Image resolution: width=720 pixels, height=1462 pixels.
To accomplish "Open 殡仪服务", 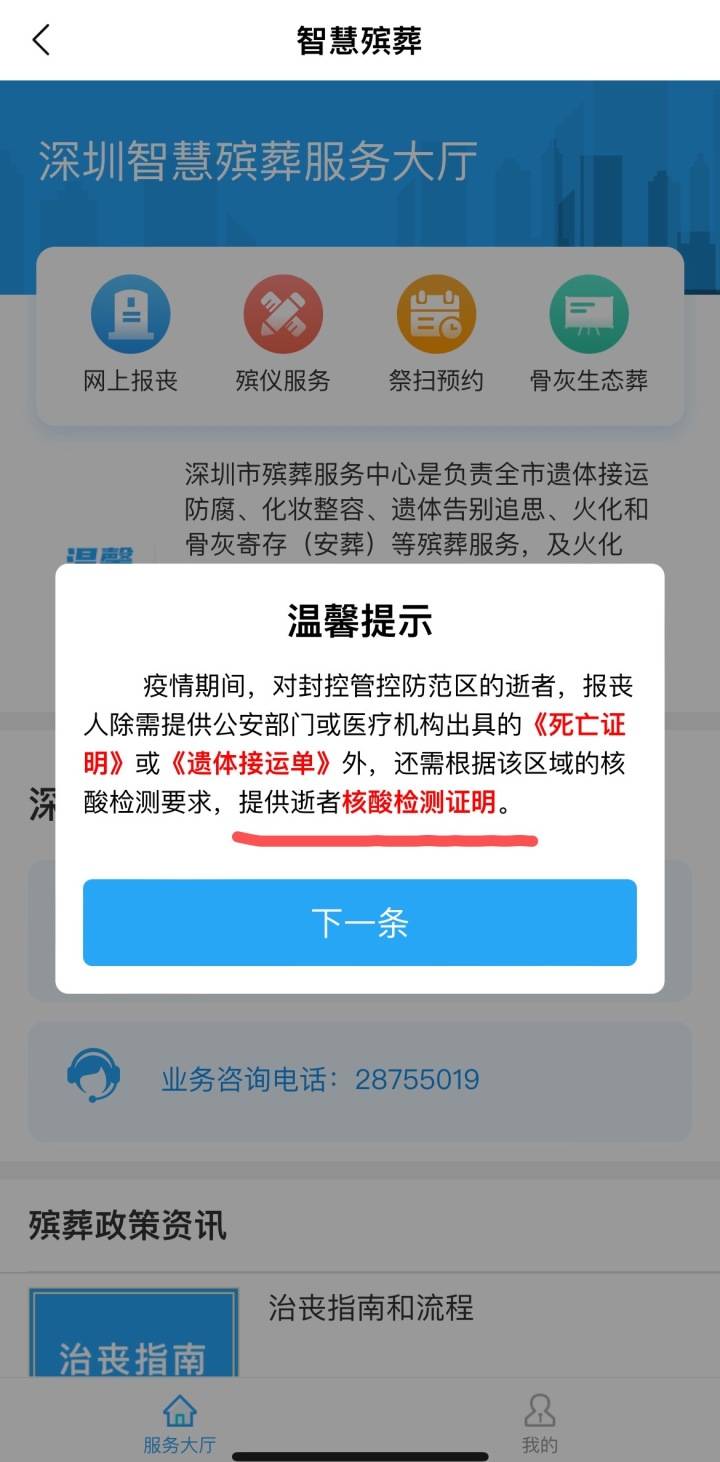I will 283,334.
